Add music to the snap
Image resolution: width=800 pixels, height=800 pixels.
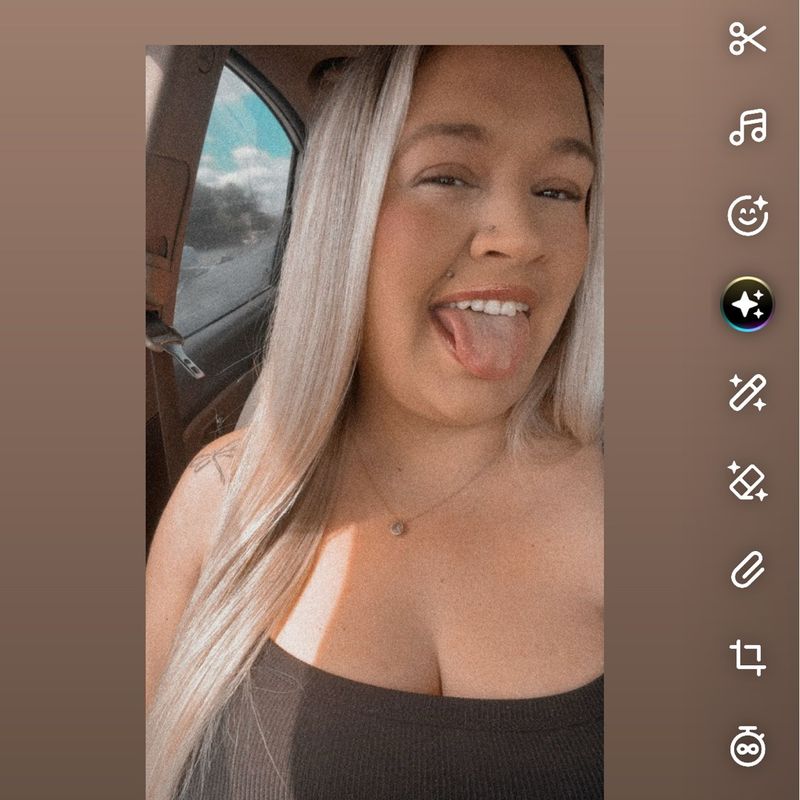747,127
